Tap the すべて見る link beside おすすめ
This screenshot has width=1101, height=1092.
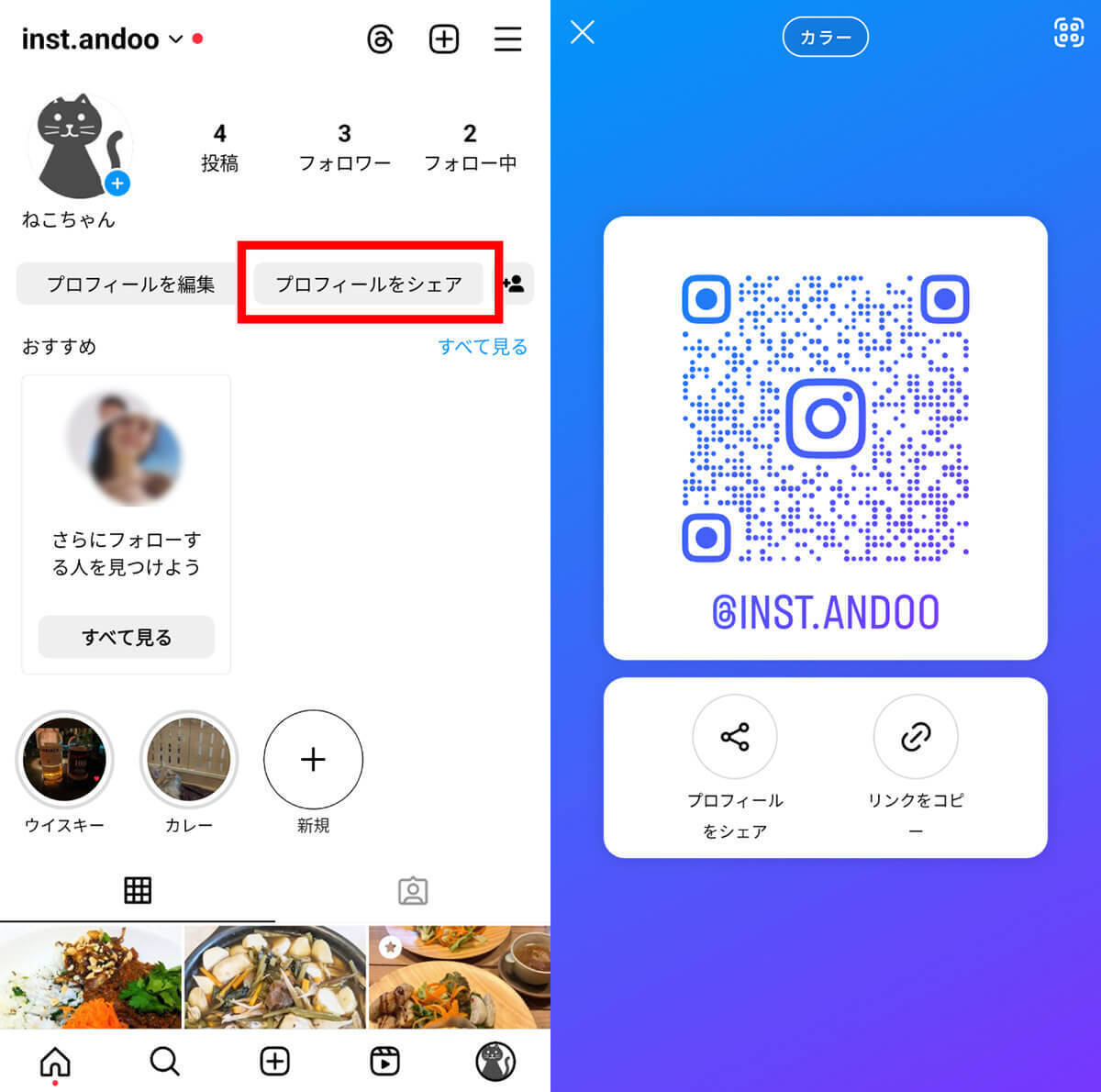coord(482,347)
